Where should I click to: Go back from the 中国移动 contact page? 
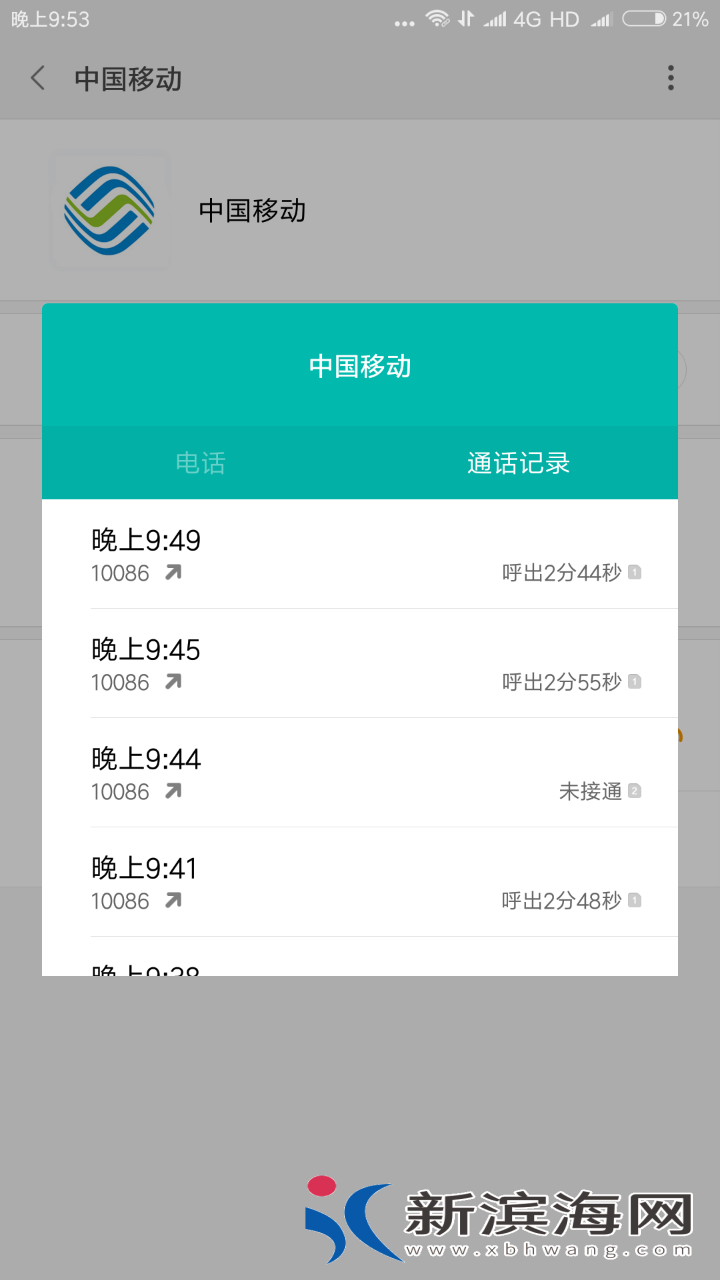click(x=38, y=78)
